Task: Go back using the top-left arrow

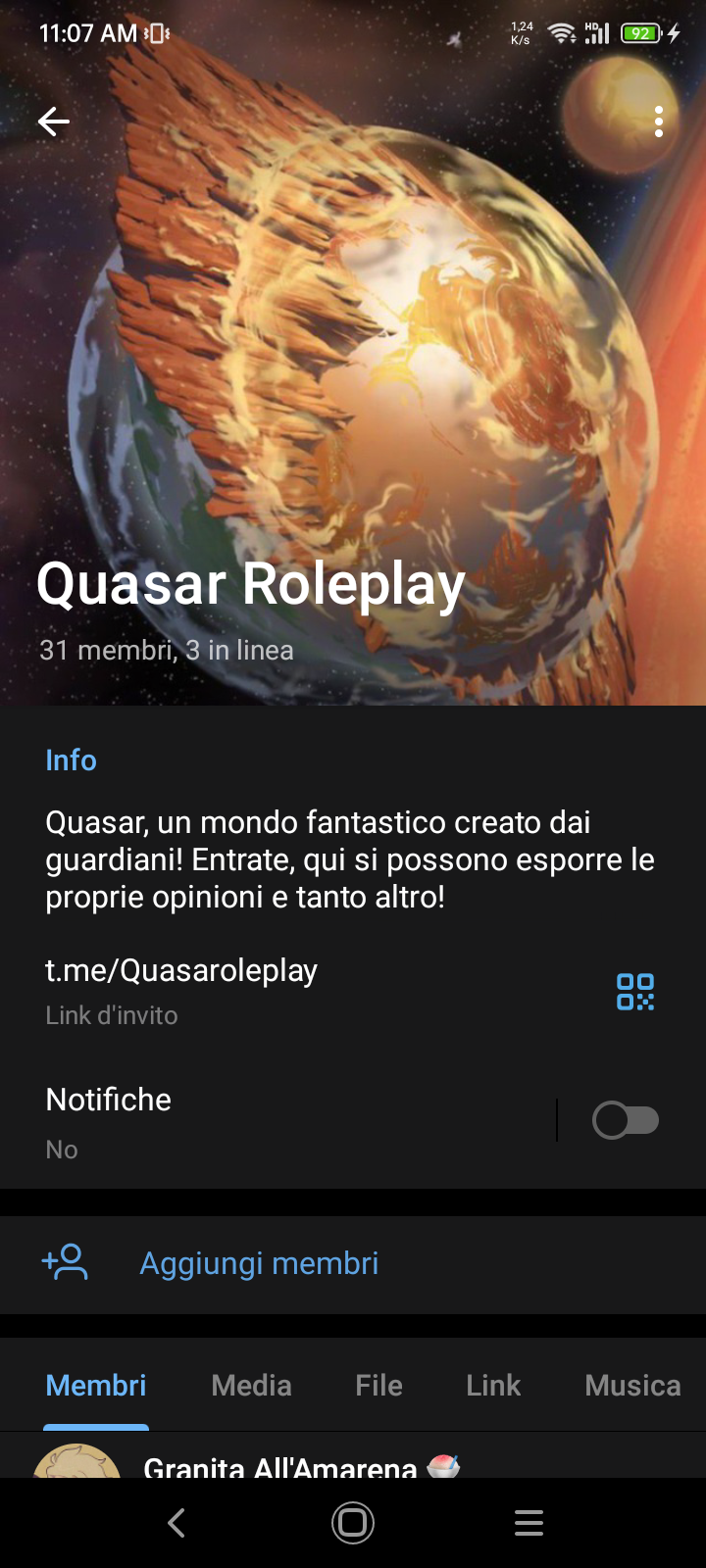Action: tap(54, 122)
